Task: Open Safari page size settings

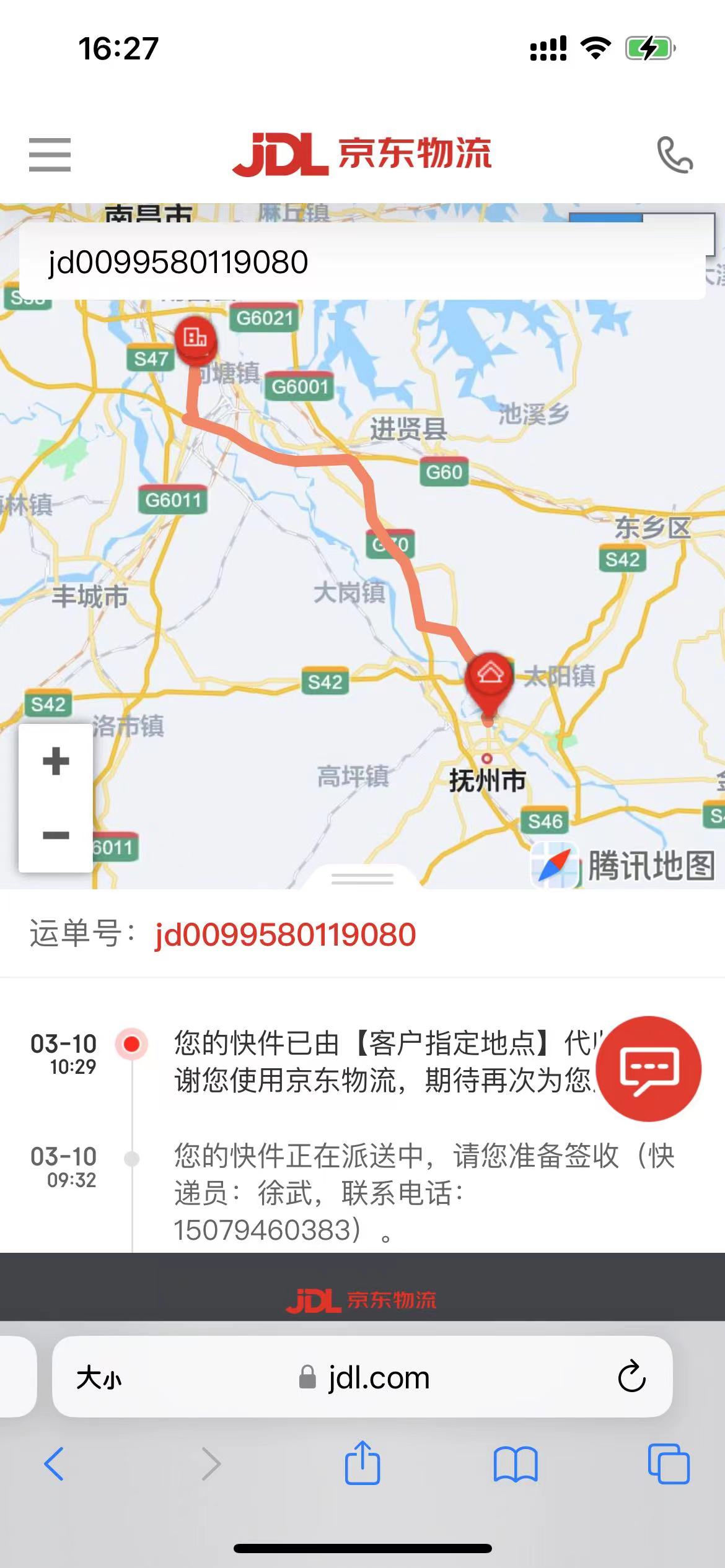Action: 99,1378
